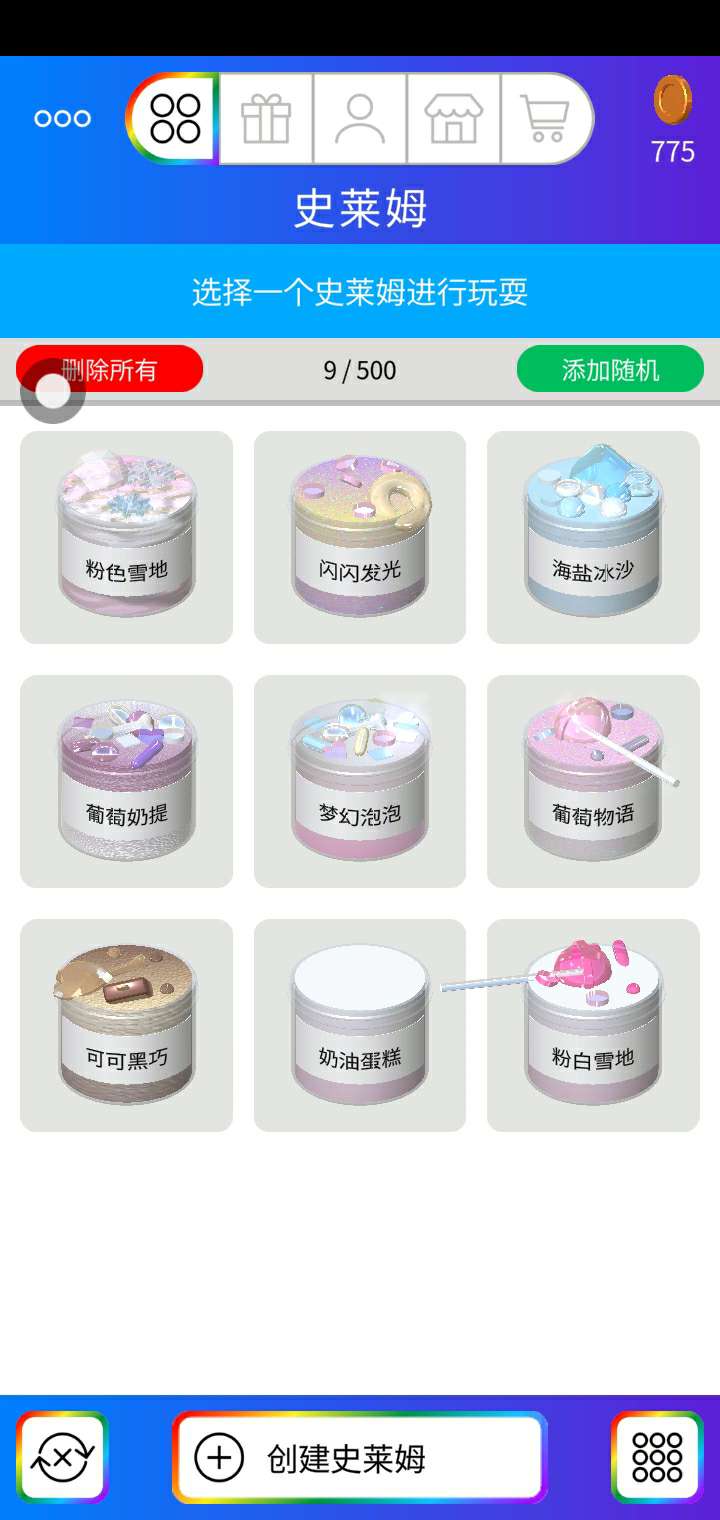Tap 删除所有 to delete all slimes

[110, 369]
